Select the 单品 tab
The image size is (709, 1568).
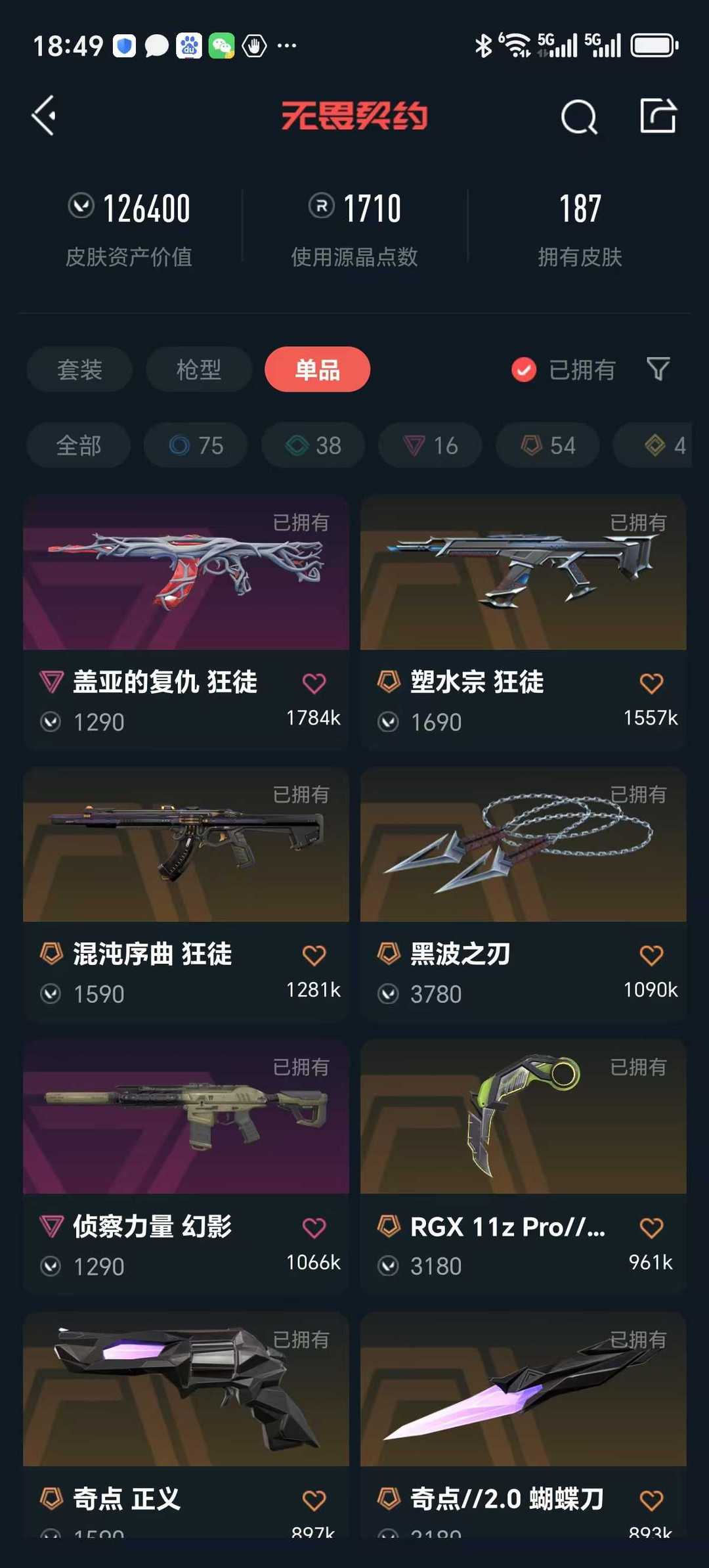[318, 369]
